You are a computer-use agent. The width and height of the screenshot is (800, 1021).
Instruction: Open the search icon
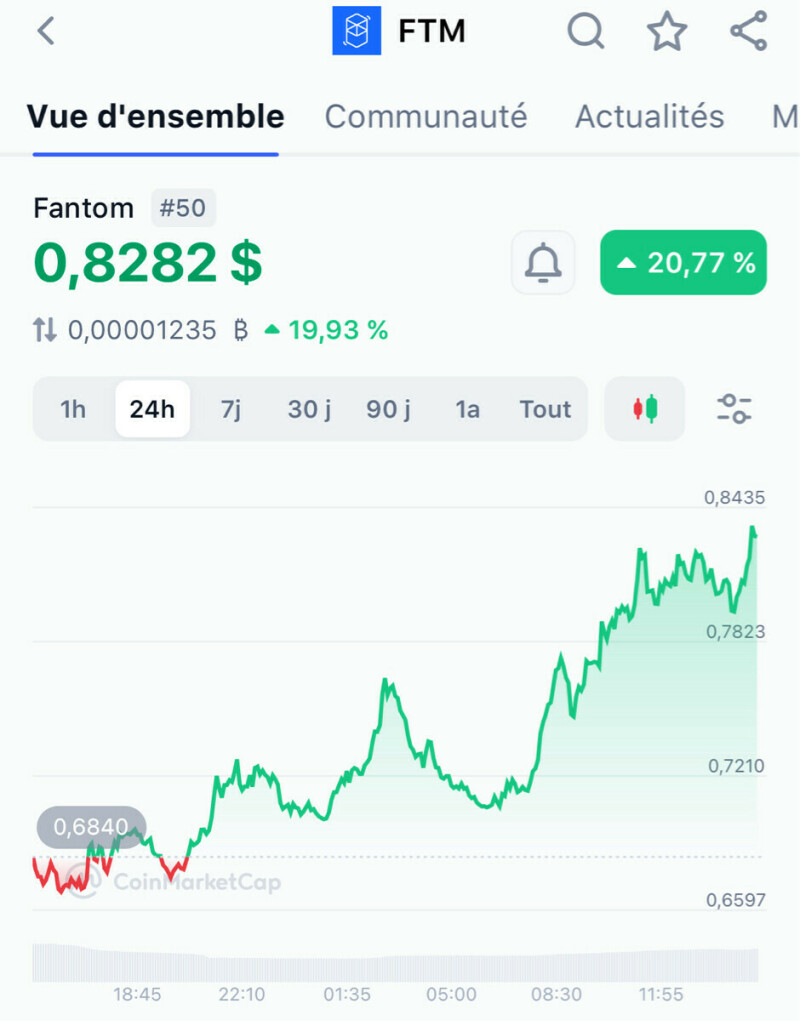[x=586, y=31]
